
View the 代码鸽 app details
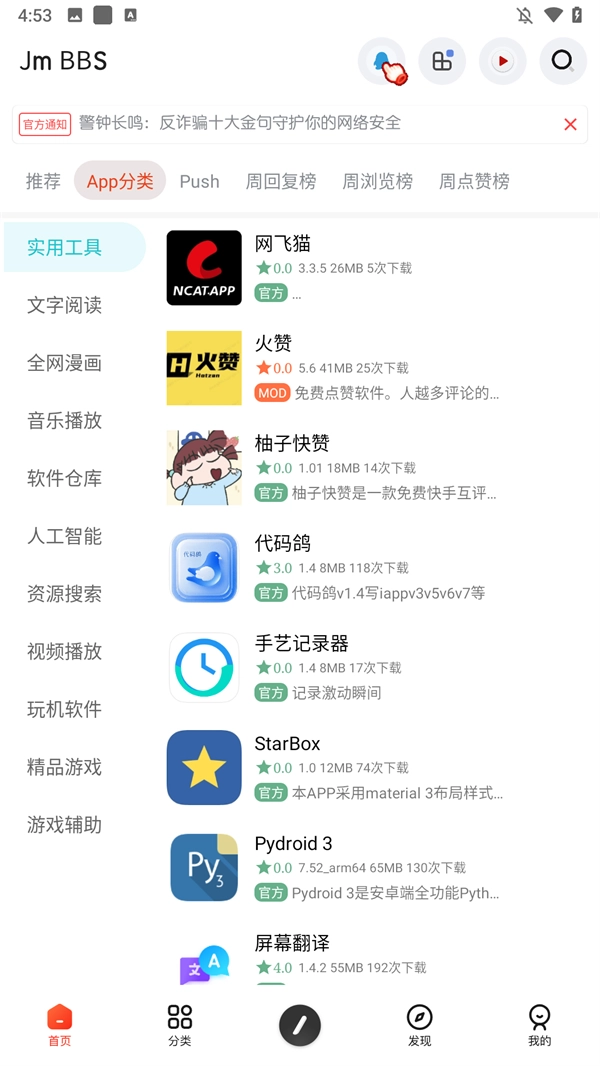(x=380, y=567)
